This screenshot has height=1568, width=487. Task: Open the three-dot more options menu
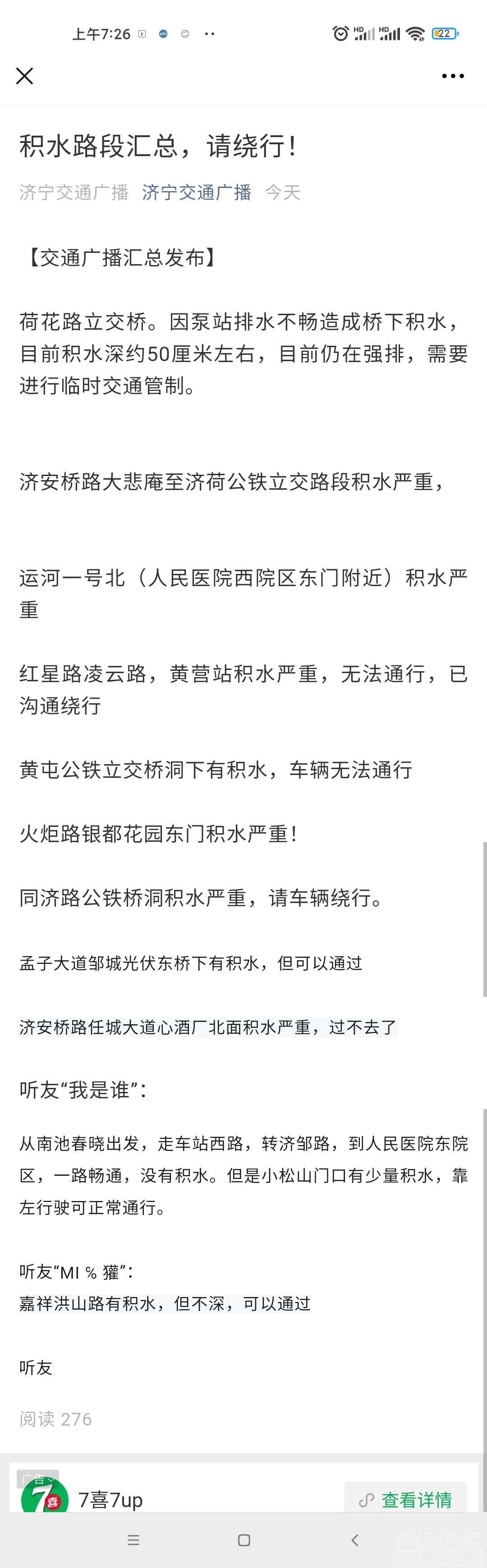point(453,76)
